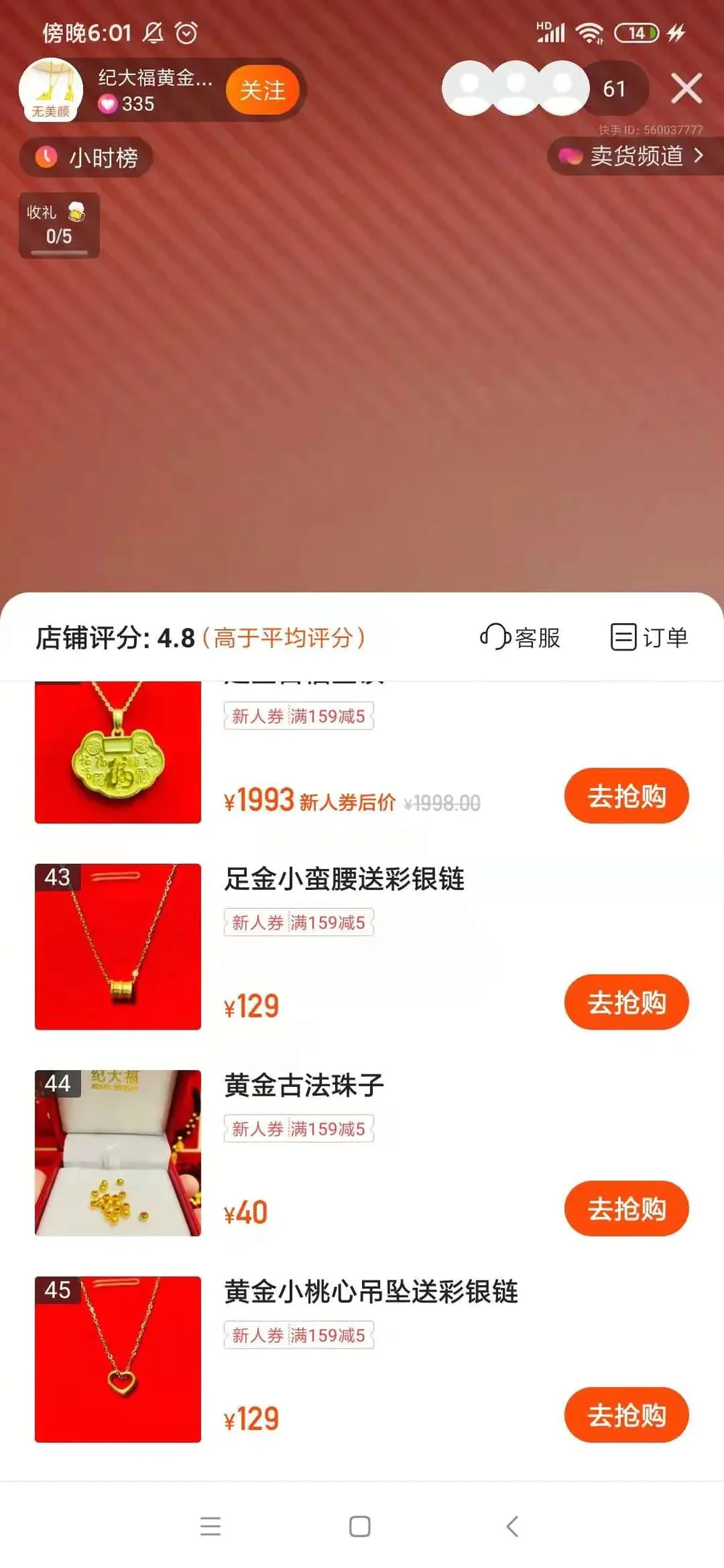This screenshot has width=724, height=1568.
Task: Open the recent apps navigation button
Action: pos(211,1527)
